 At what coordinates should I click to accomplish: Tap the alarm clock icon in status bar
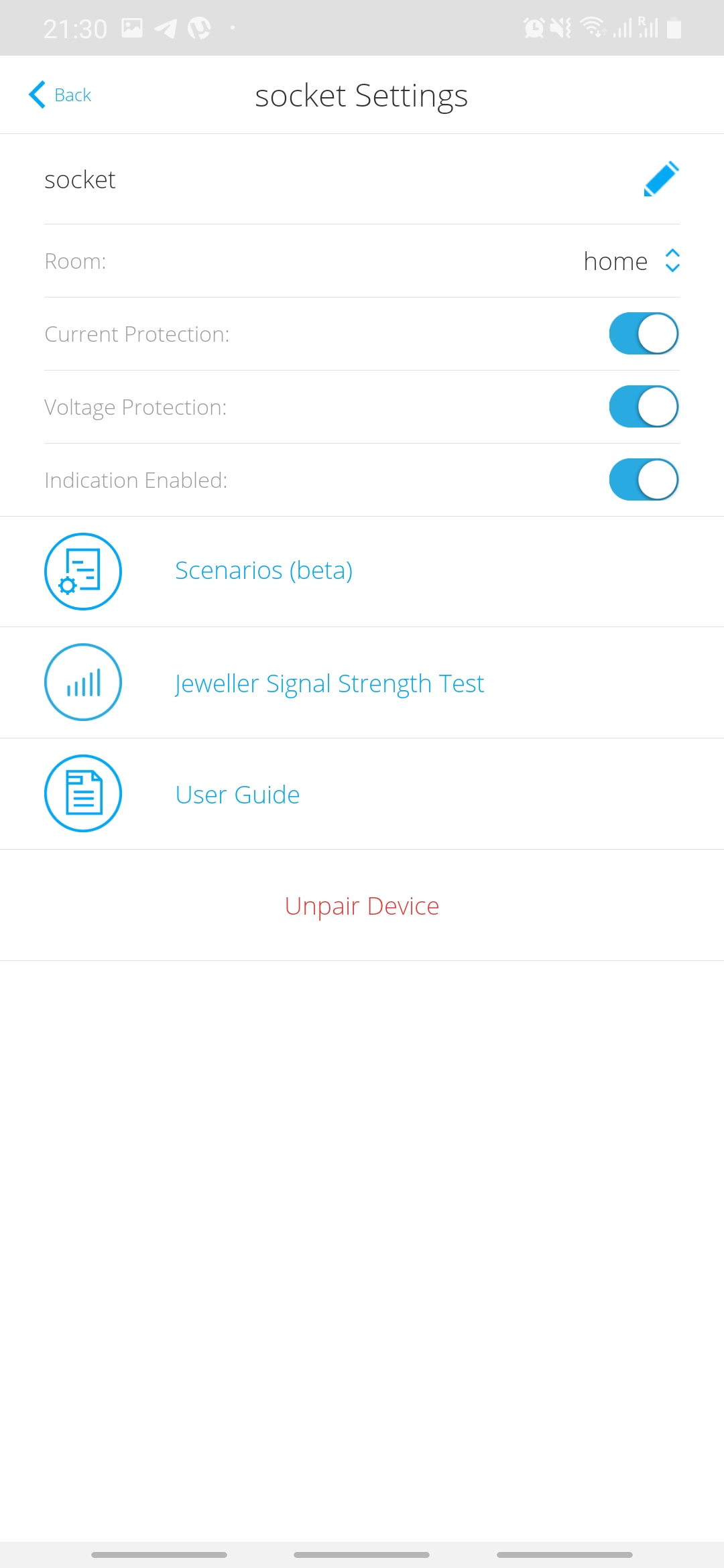coord(534,27)
